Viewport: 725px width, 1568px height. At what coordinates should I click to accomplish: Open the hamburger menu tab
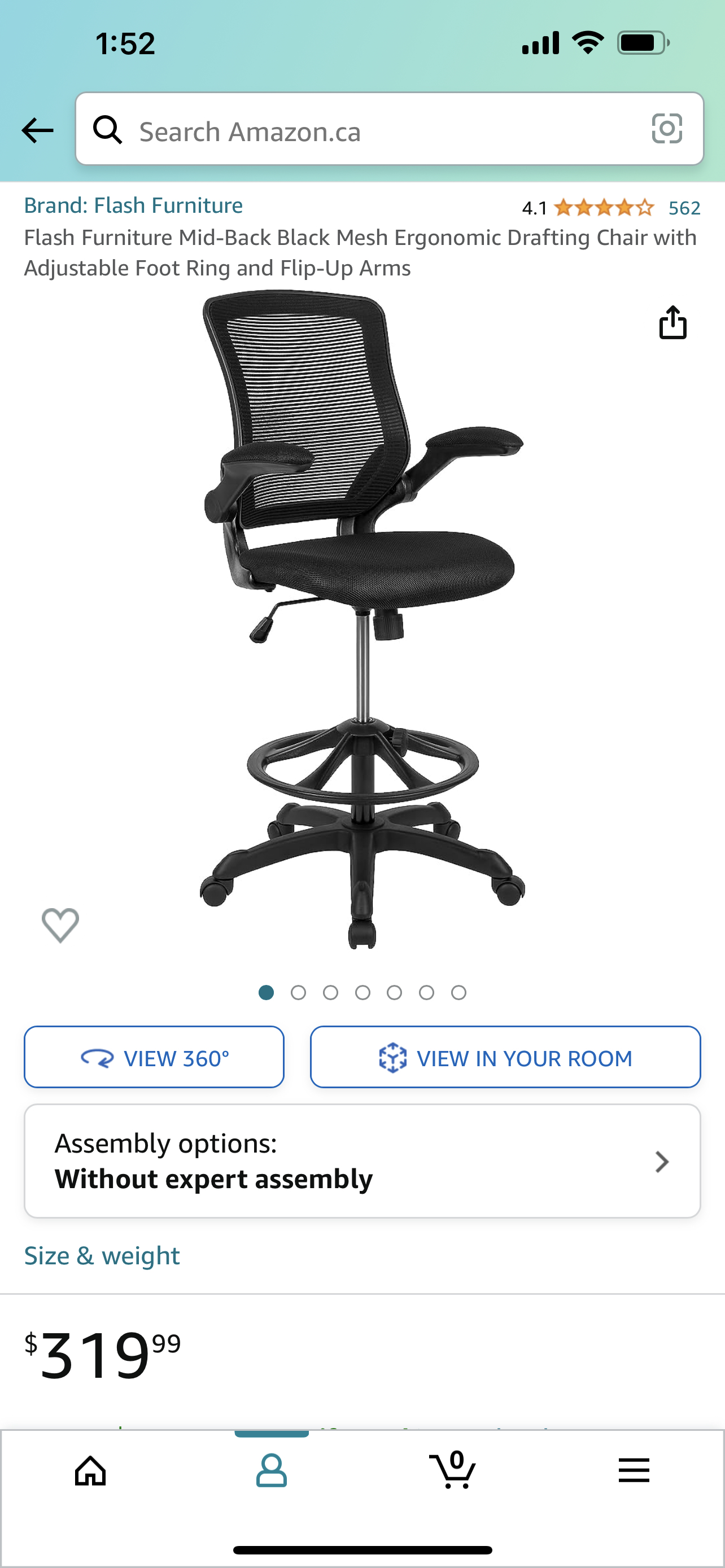click(x=634, y=1470)
